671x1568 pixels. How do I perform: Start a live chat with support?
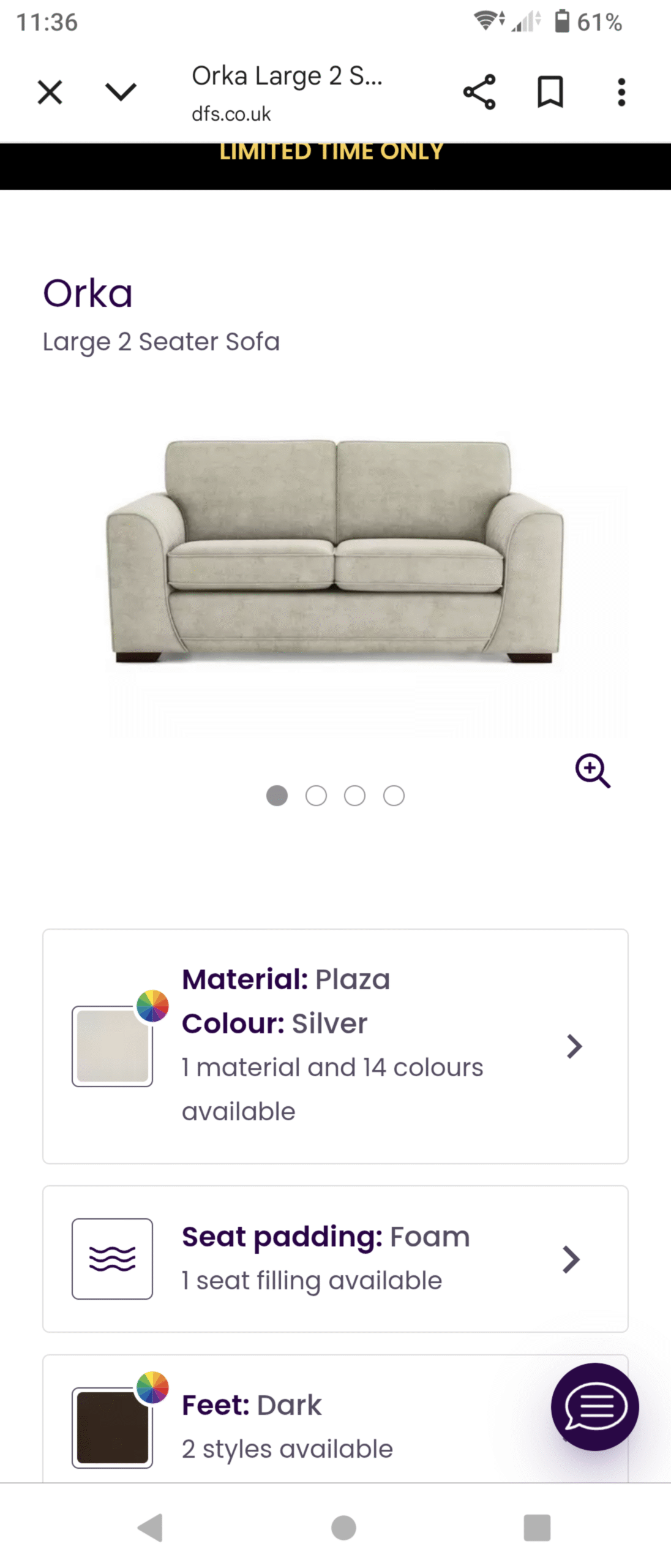pos(594,1406)
